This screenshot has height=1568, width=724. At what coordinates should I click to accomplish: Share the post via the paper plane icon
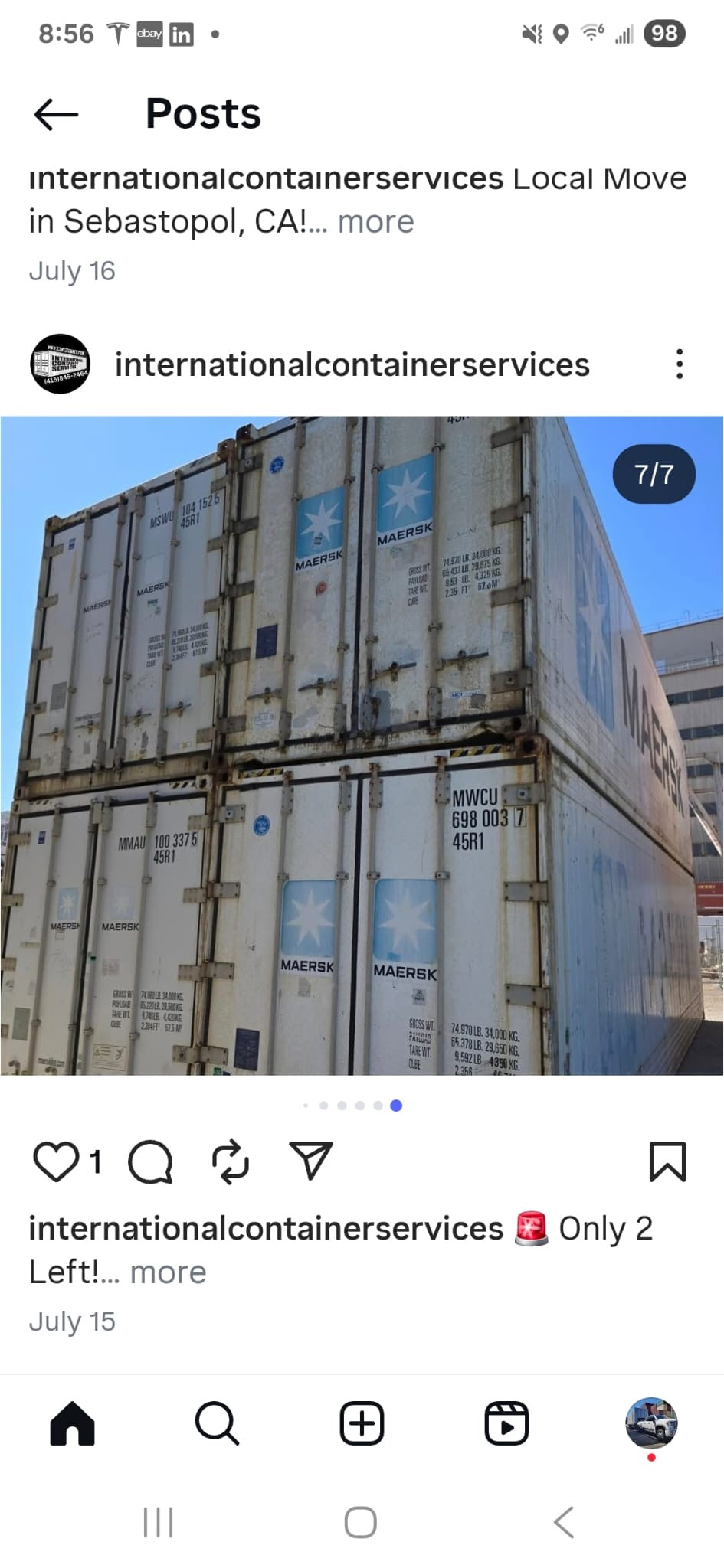click(x=310, y=1161)
